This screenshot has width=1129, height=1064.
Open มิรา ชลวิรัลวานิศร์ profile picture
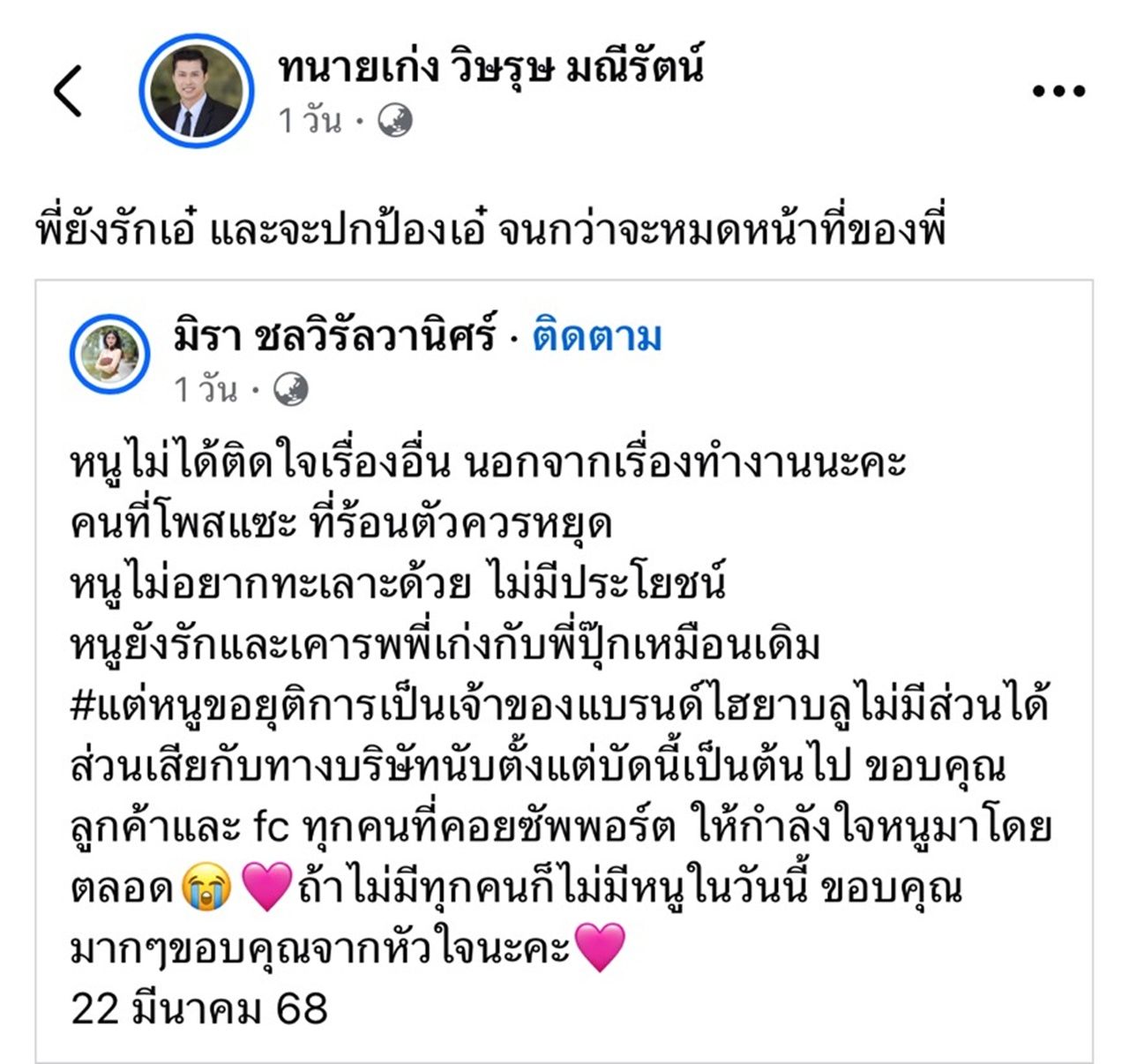click(x=109, y=354)
